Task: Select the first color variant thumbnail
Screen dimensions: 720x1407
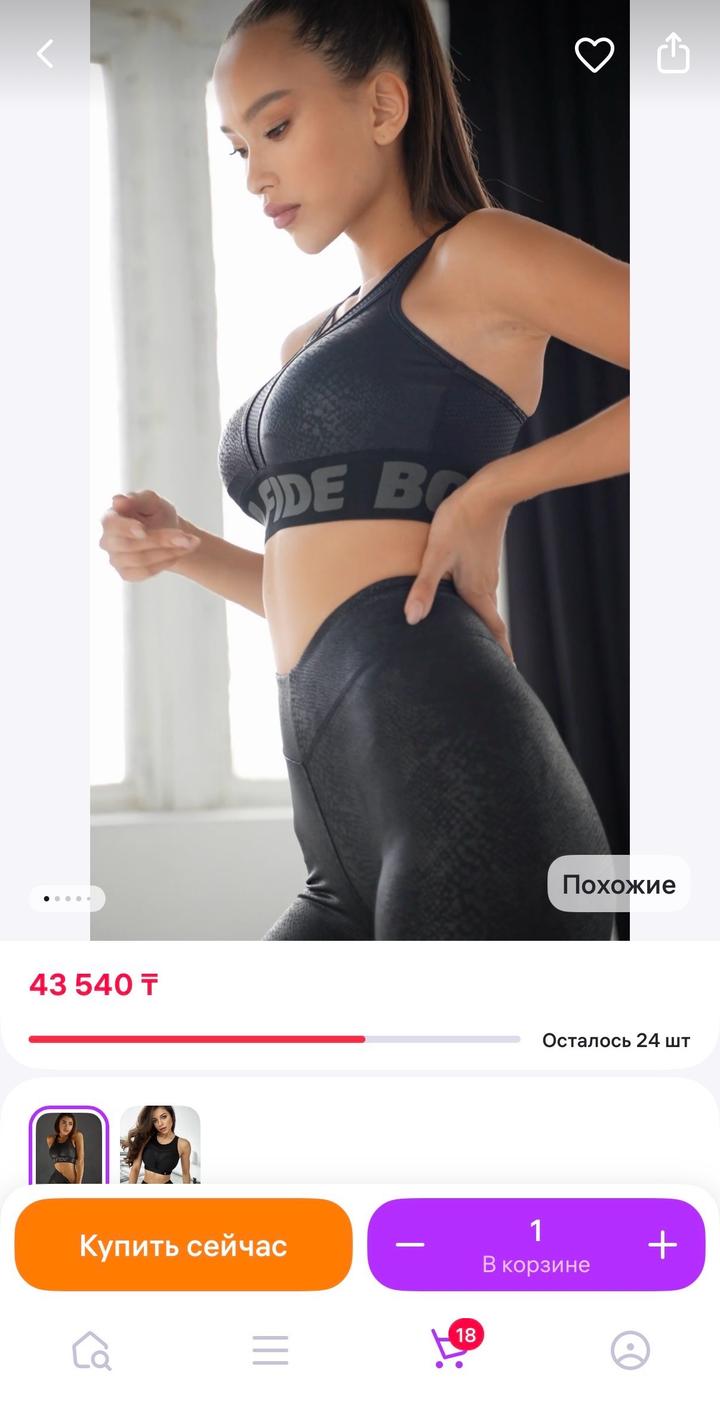Action: [69, 1146]
